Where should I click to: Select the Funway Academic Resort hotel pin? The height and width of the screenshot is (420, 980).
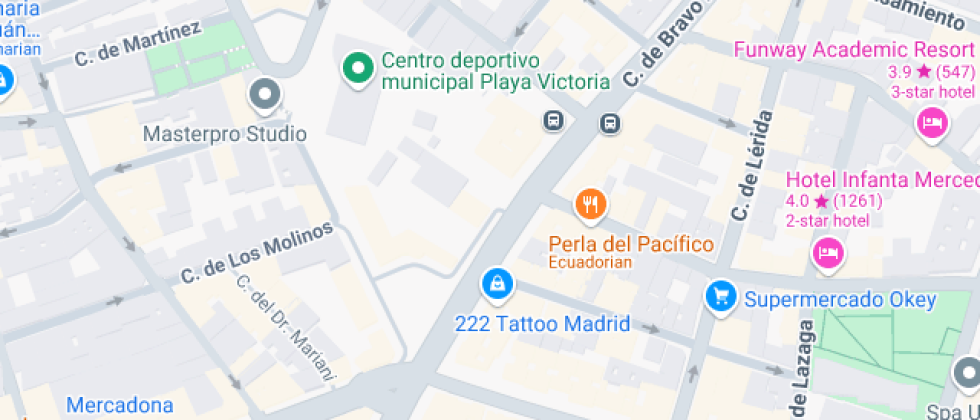931,124
